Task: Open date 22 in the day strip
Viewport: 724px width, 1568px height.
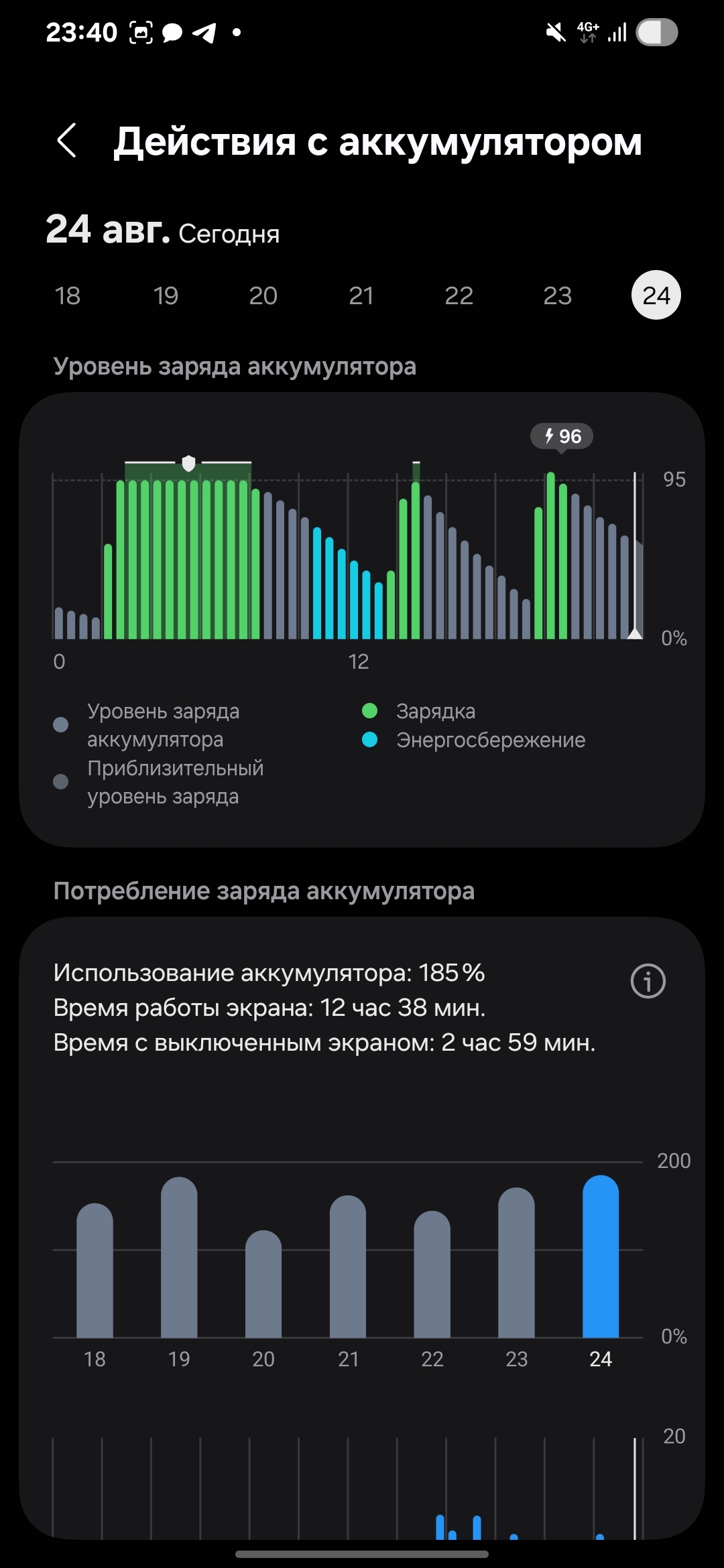Action: coord(459,296)
